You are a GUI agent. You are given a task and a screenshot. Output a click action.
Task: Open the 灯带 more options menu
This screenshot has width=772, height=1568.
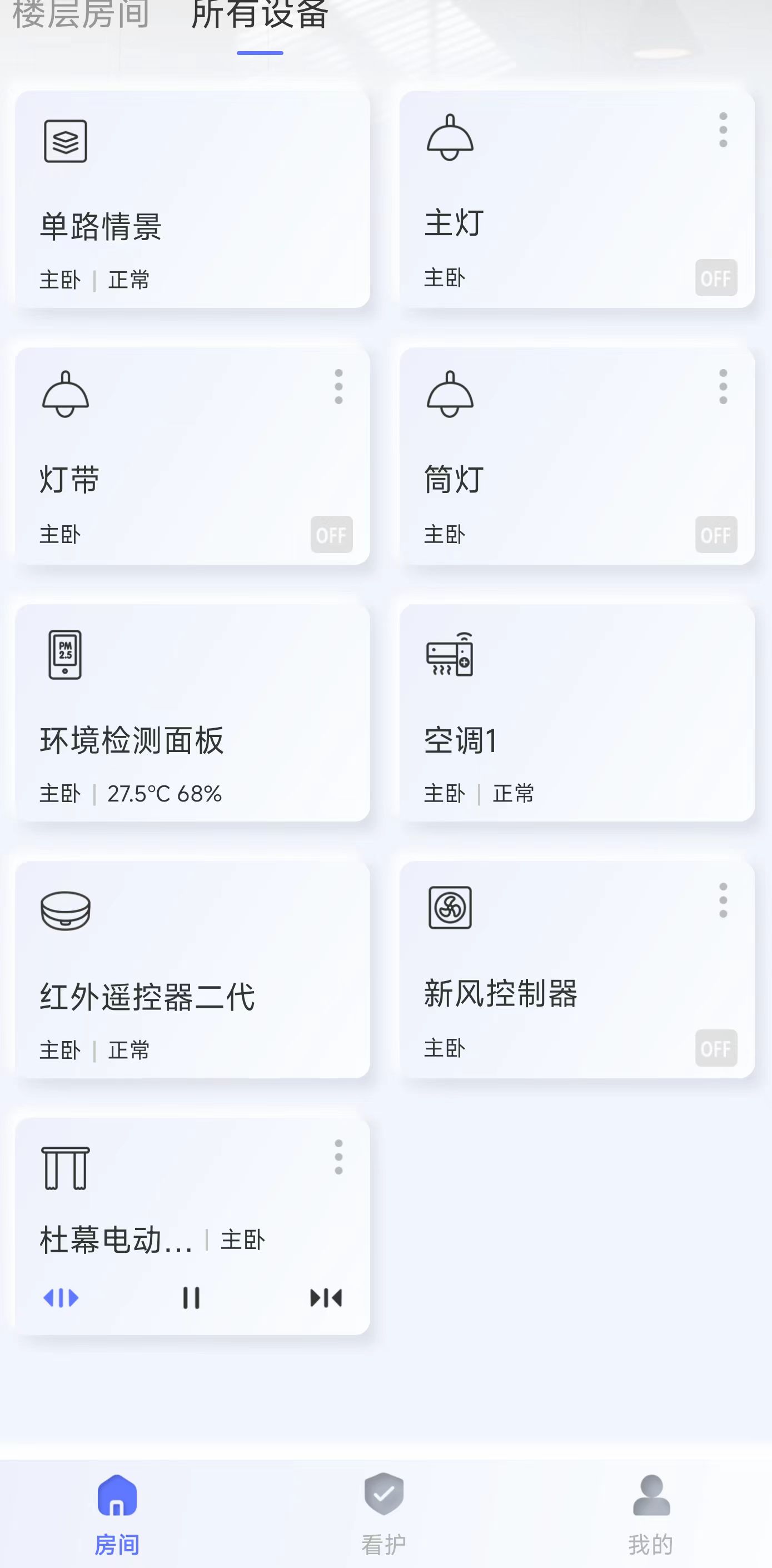(x=338, y=386)
